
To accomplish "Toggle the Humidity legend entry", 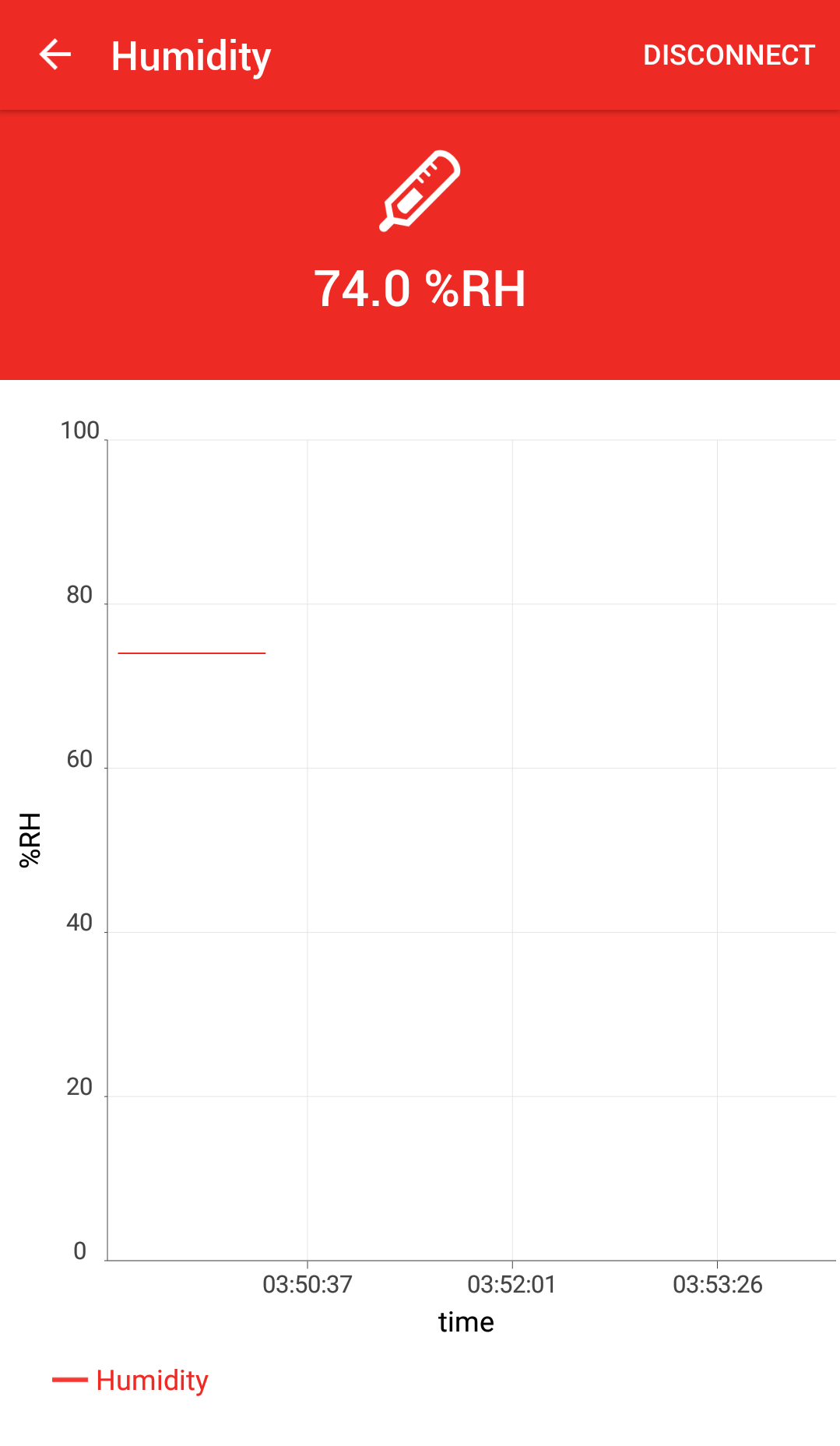I will 130,1380.
